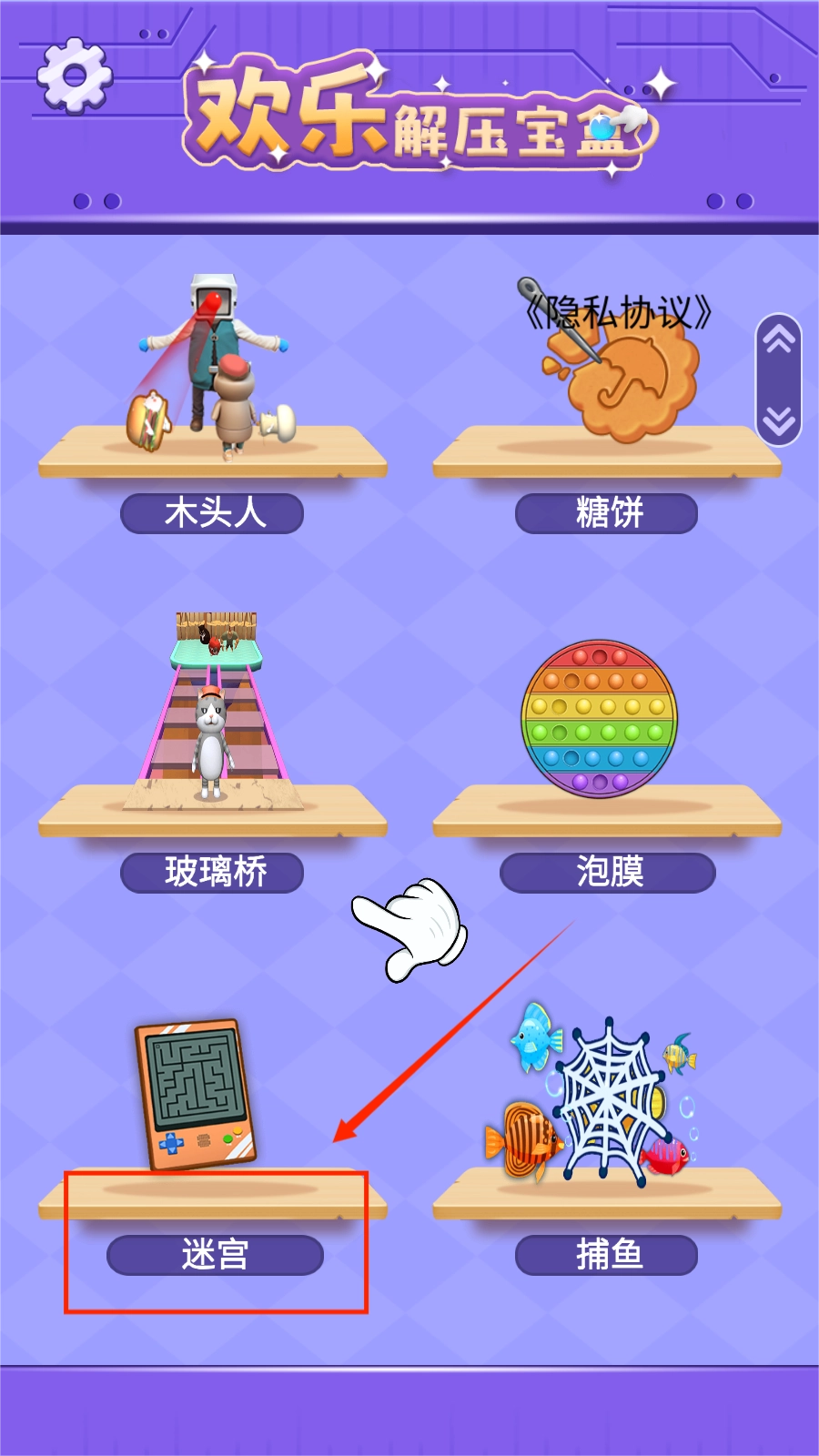
Task: Open the 捕鱼 fishing game
Action: [x=607, y=1254]
